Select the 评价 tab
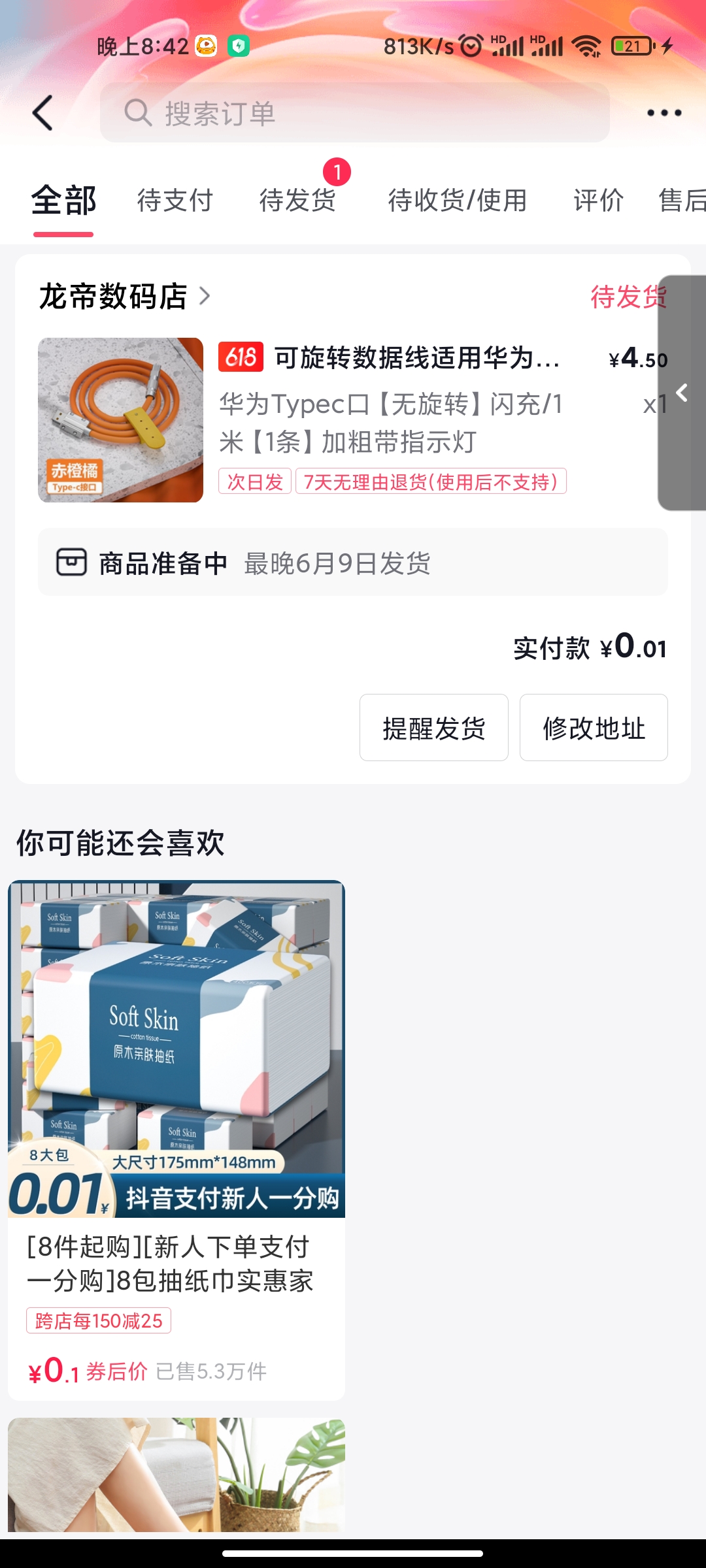The height and width of the screenshot is (1568, 706). (597, 201)
